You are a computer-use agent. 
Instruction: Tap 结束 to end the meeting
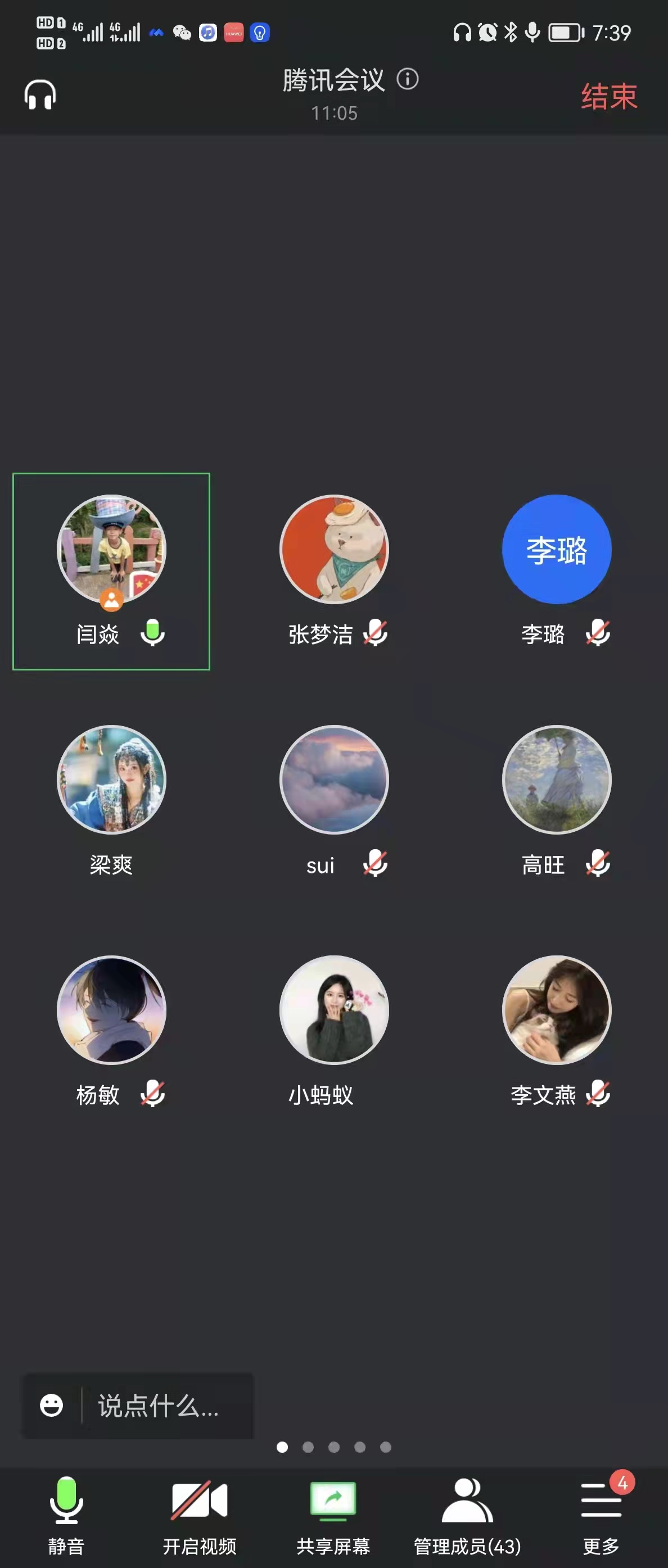click(608, 96)
